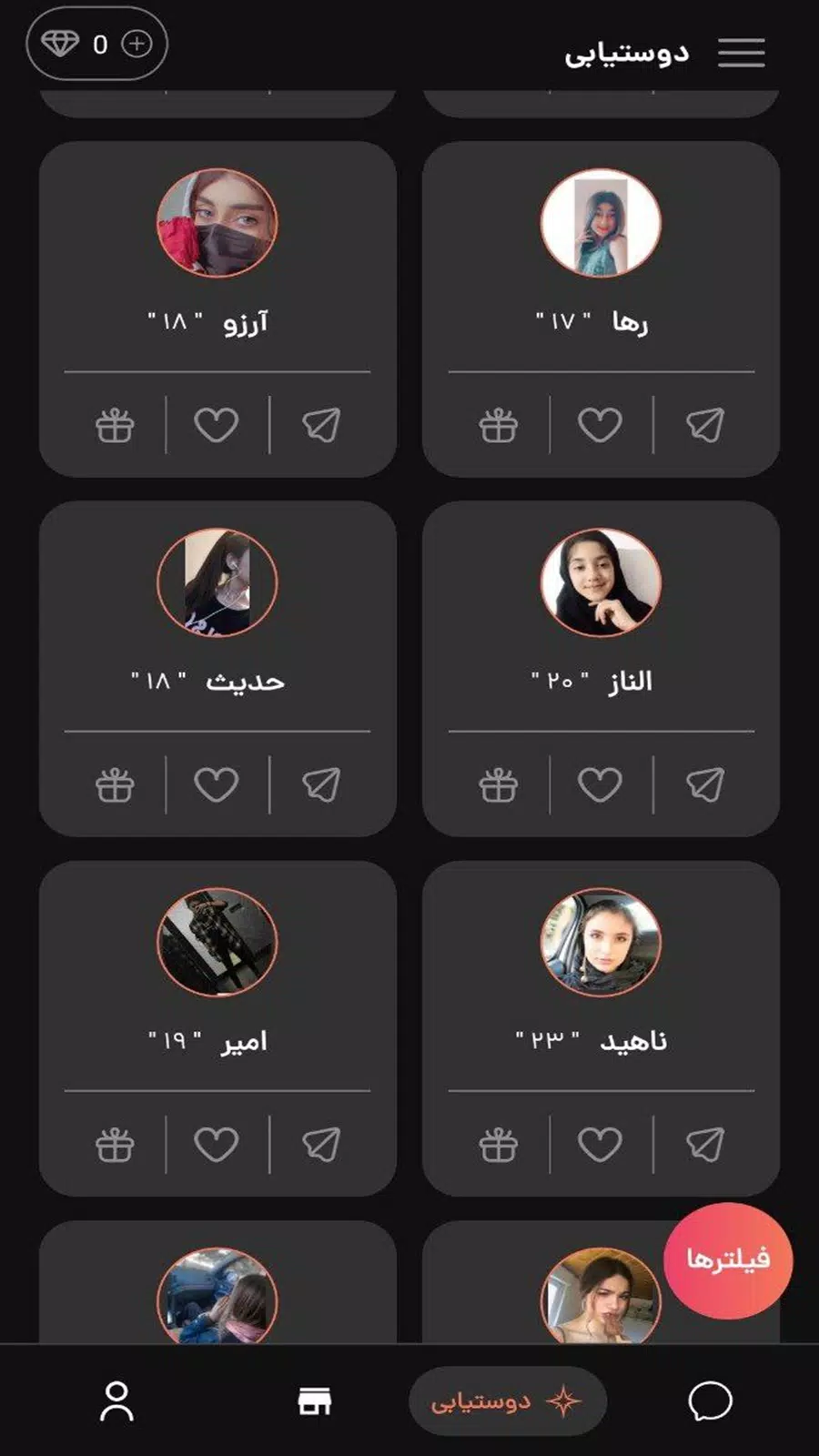This screenshot has height=1456, width=819.
Task: Open ناهید's profile picture
Action: 601,942
